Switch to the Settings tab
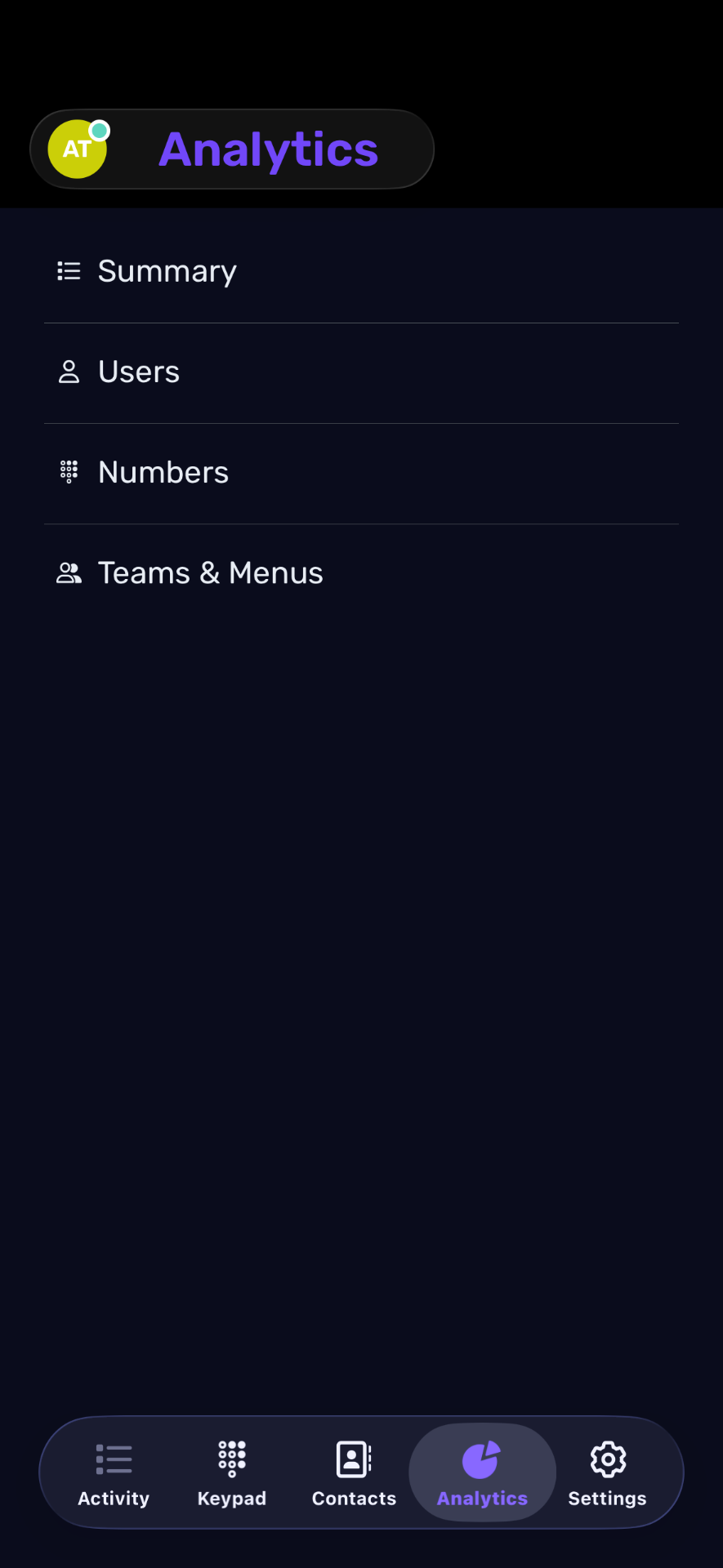723x1568 pixels. [x=607, y=1472]
